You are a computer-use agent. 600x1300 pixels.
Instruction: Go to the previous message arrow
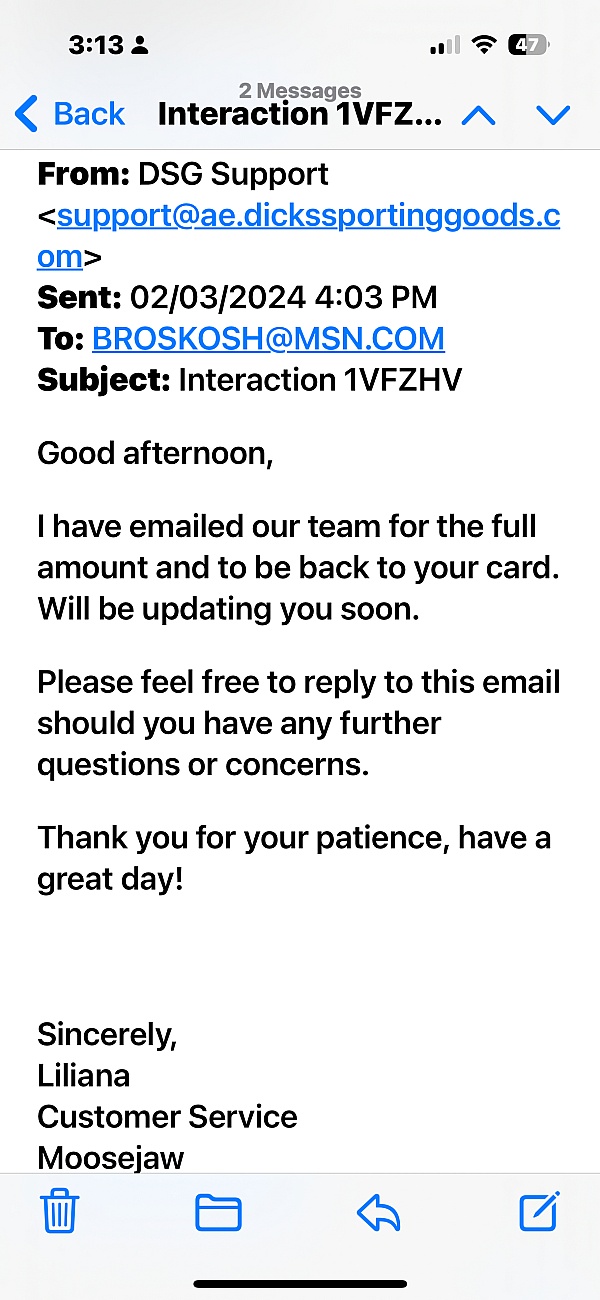tap(478, 115)
